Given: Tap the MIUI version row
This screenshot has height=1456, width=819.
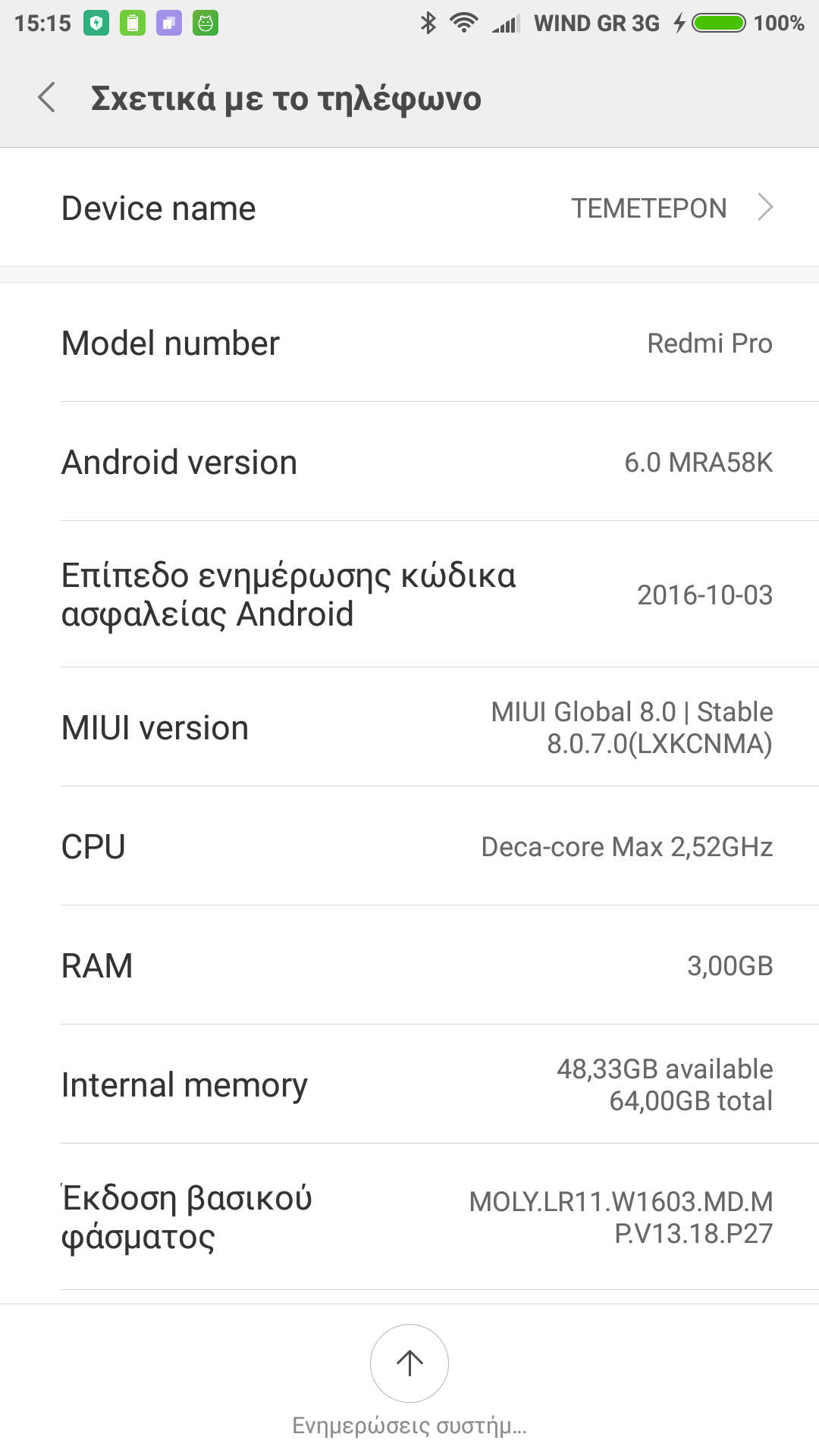Looking at the screenshot, I should (x=409, y=727).
